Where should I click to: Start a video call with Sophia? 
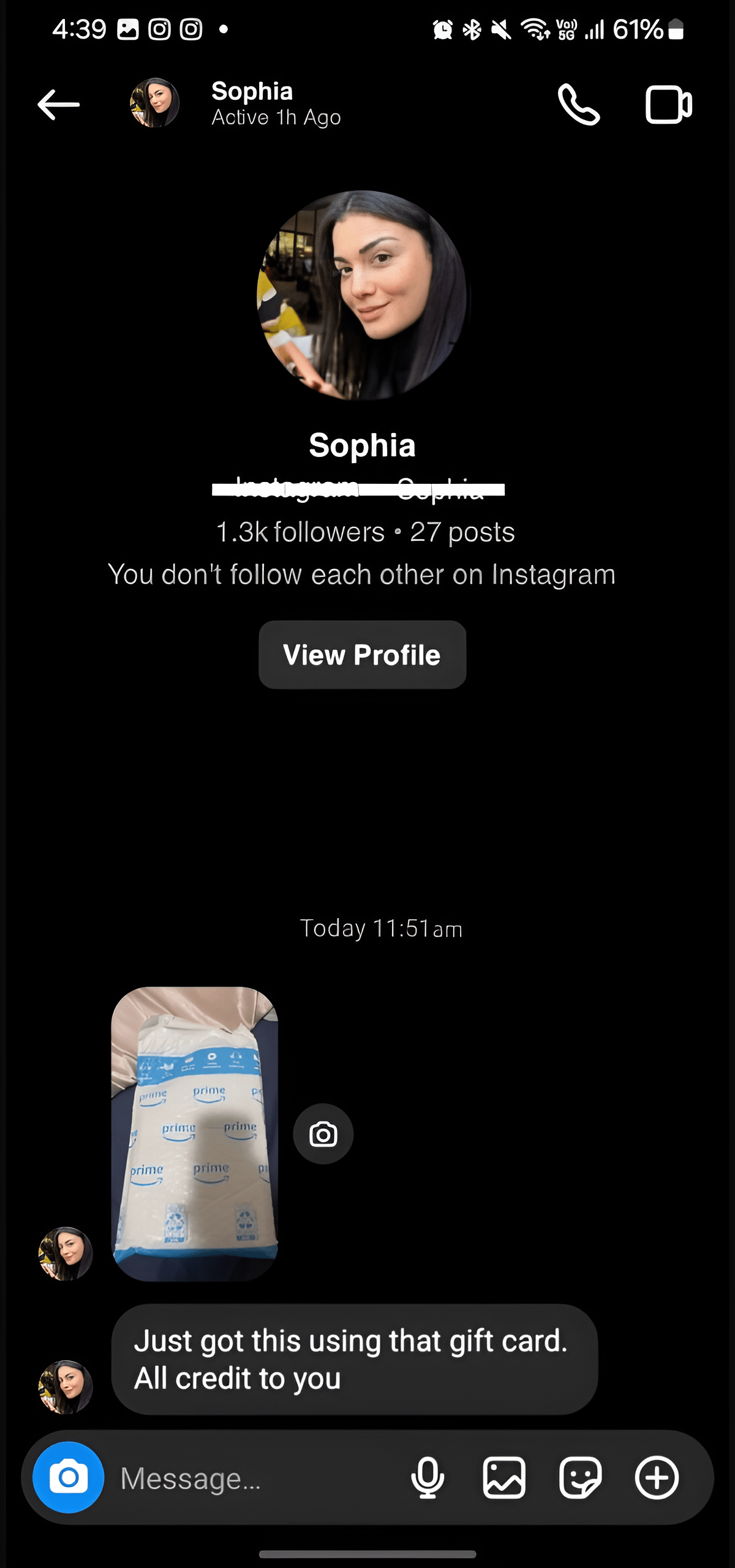(668, 104)
